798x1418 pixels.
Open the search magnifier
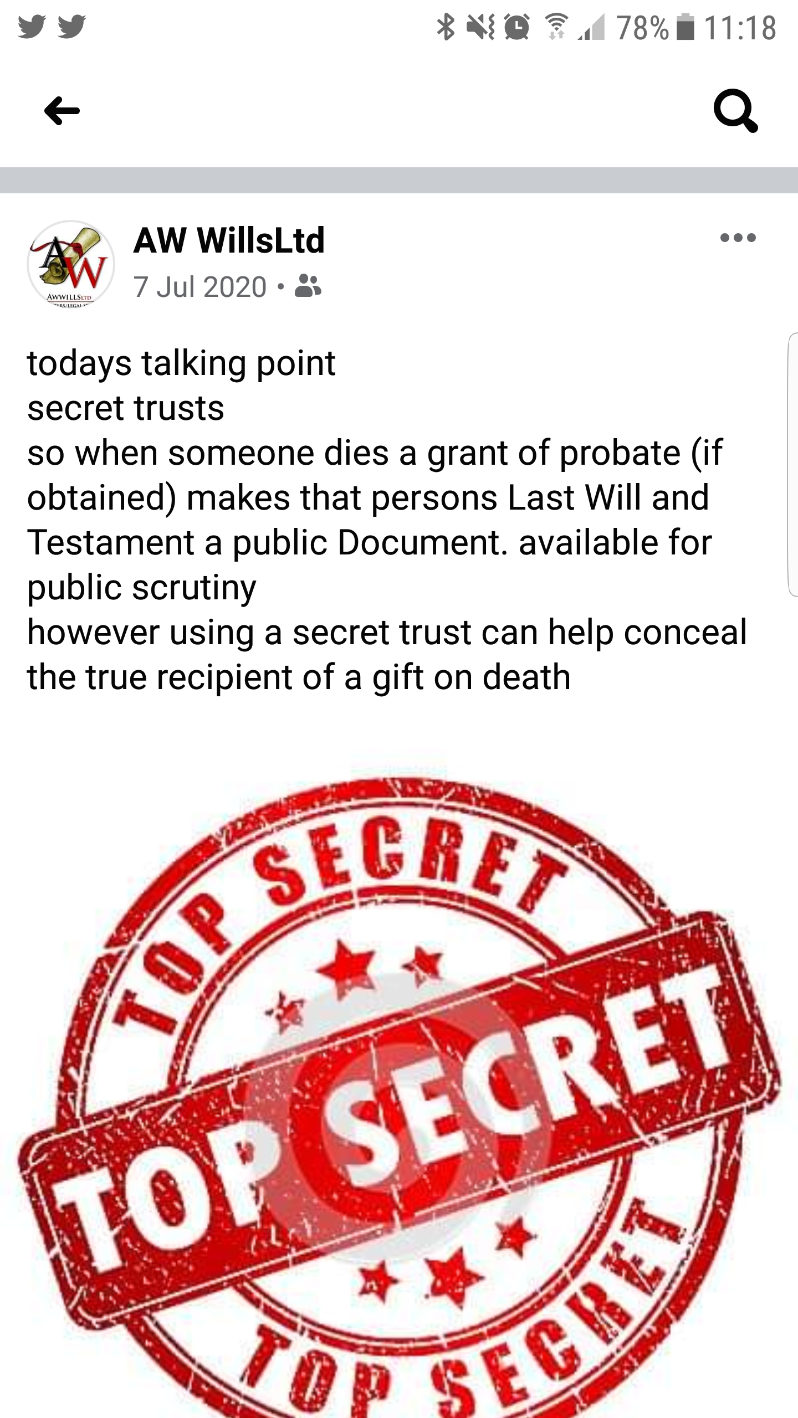point(735,111)
